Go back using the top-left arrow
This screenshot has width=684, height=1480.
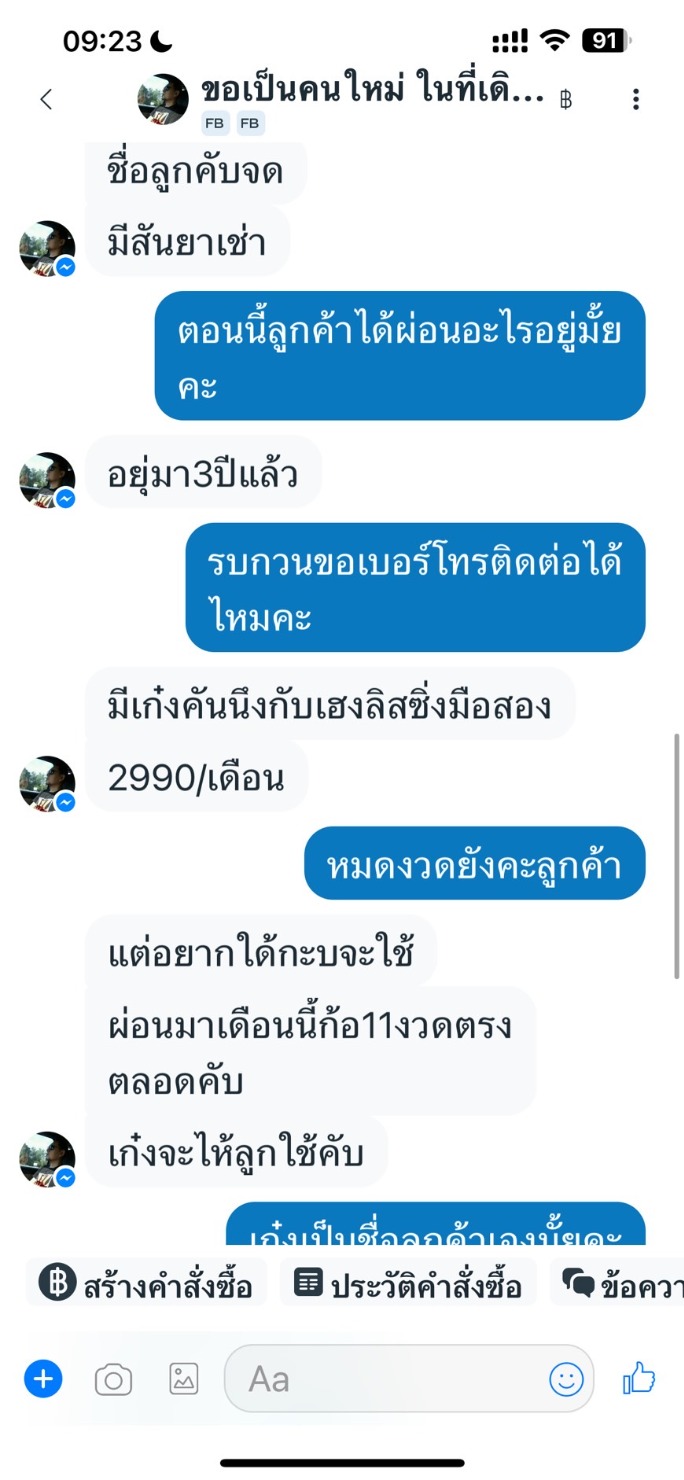(x=46, y=99)
